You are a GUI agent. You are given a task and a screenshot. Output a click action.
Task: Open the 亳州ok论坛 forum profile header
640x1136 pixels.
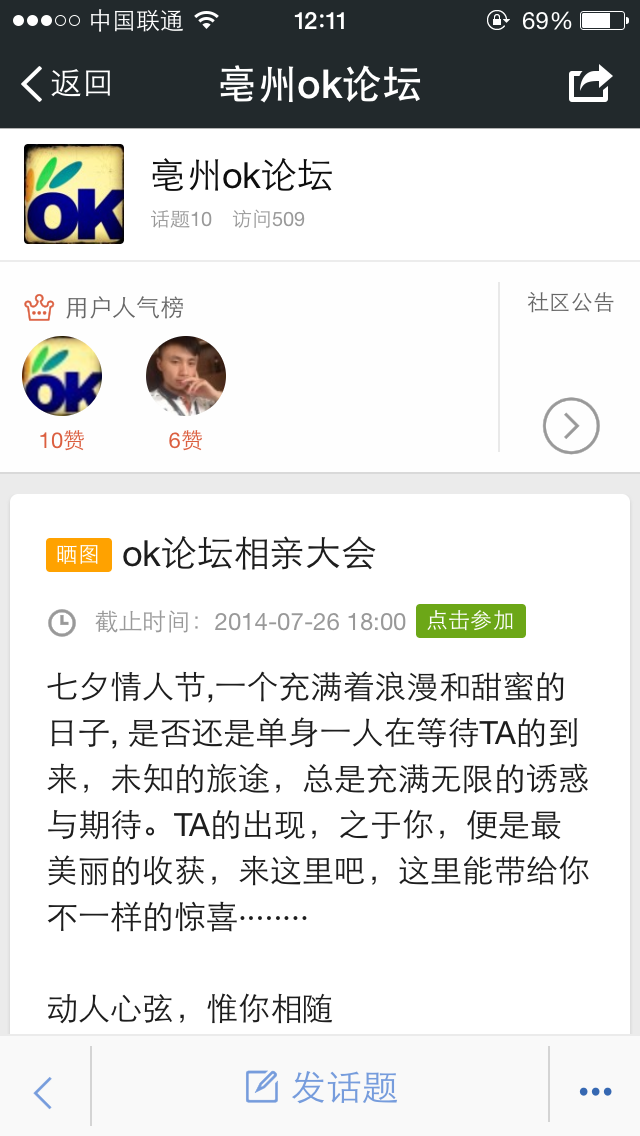point(240,194)
